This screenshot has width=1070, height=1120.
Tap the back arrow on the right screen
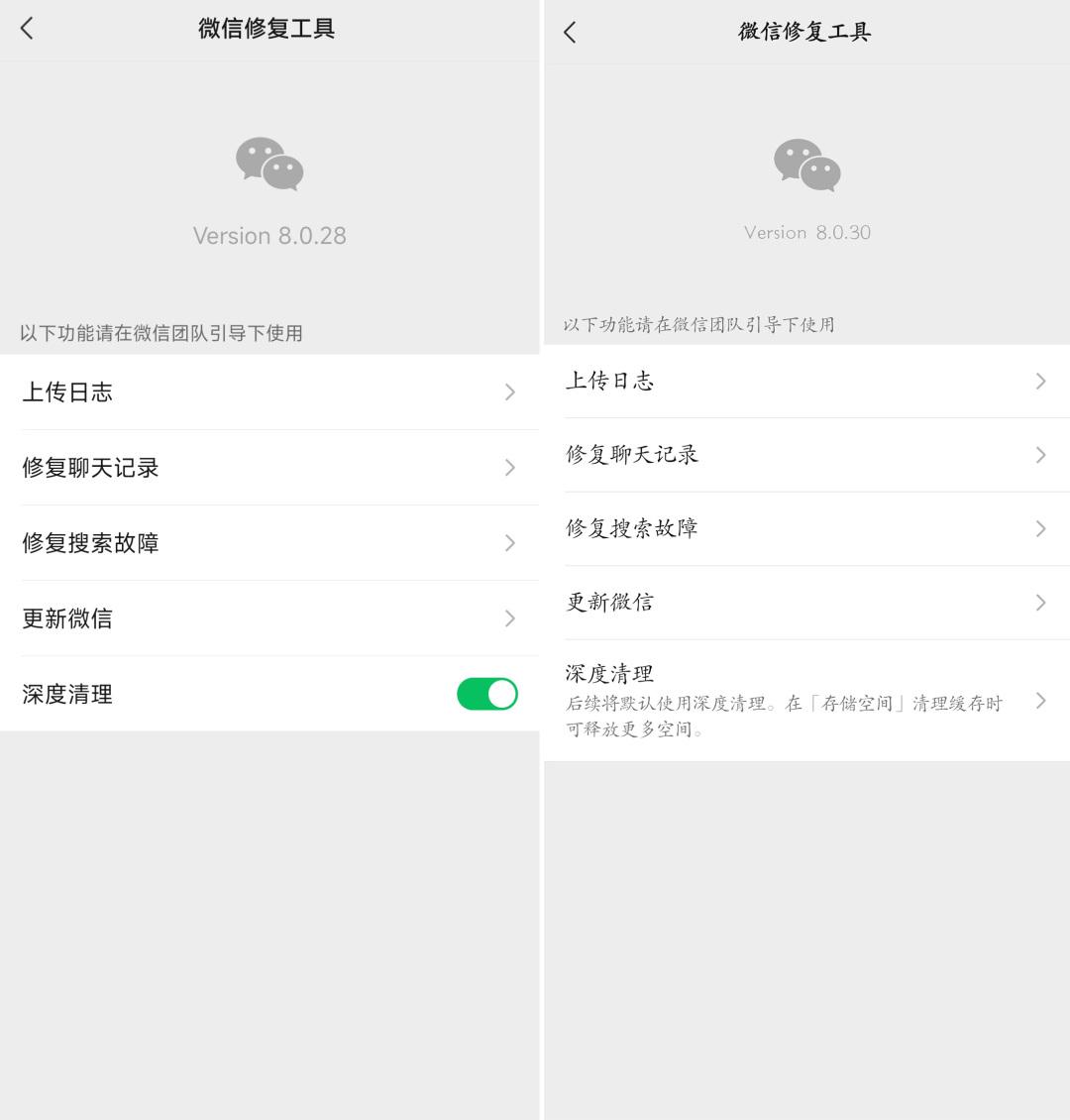[x=568, y=31]
